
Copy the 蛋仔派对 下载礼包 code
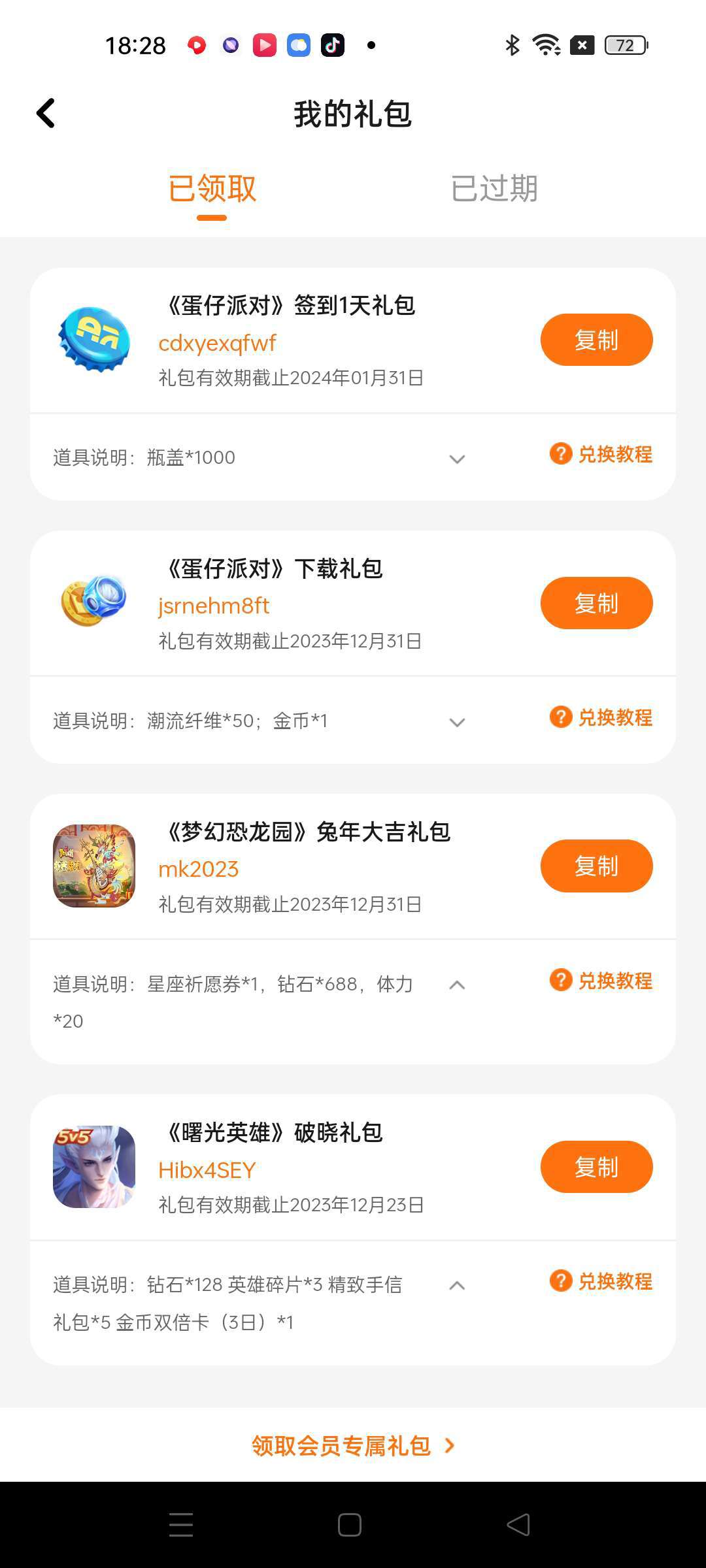coord(596,603)
